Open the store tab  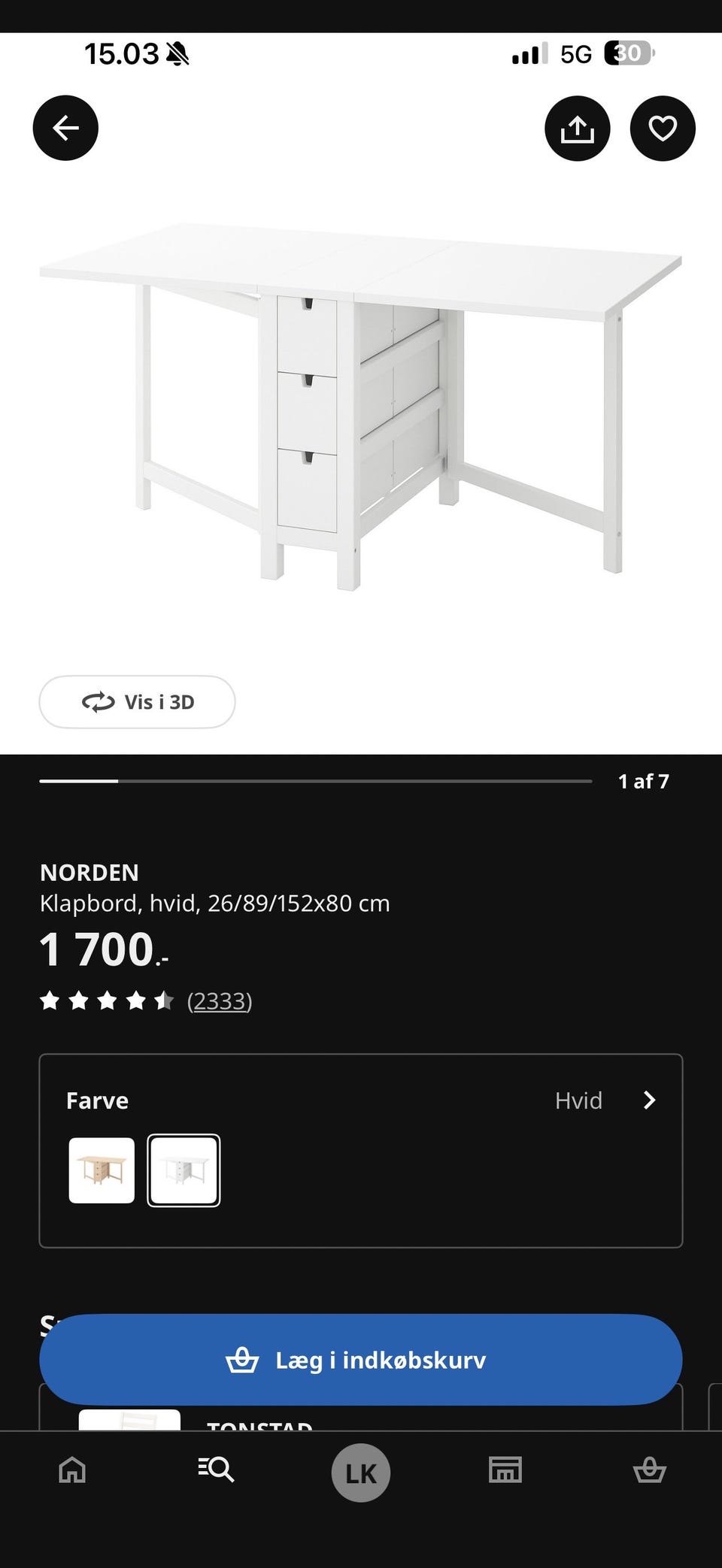505,1469
